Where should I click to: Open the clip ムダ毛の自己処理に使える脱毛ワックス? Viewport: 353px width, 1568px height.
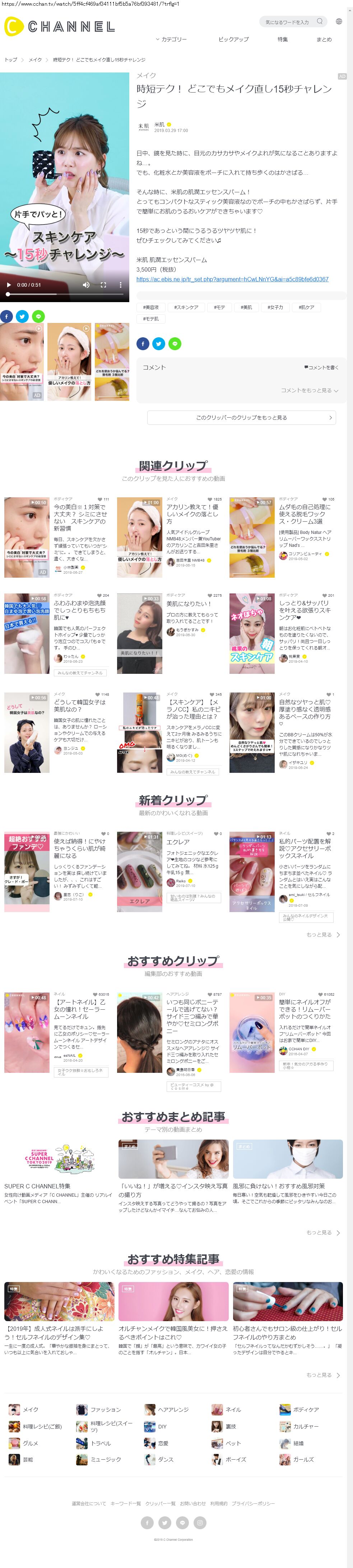click(305, 514)
